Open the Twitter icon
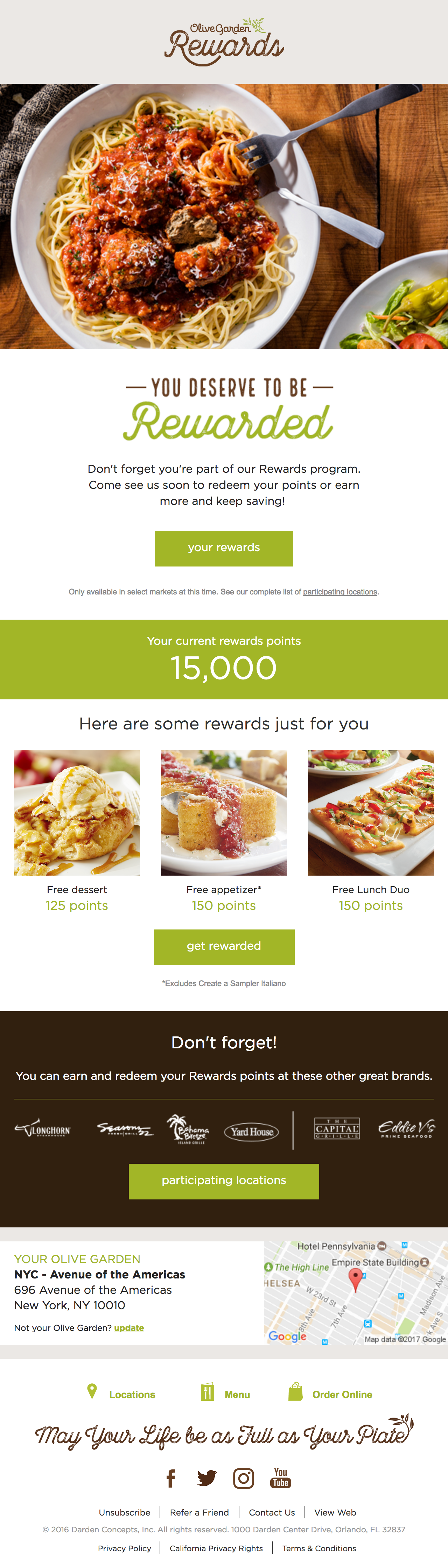This screenshot has width=448, height=1568. pos(206,1478)
